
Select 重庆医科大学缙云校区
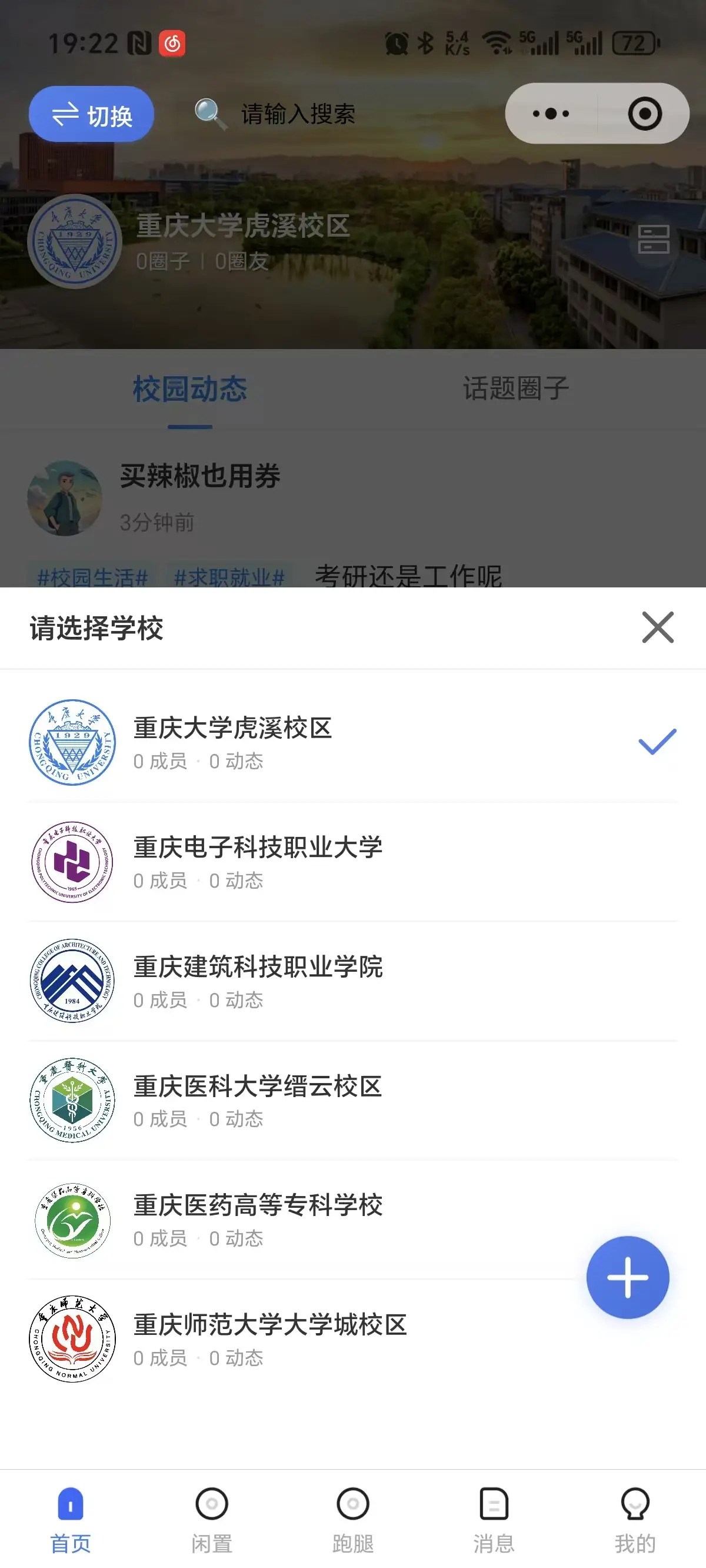pyautogui.click(x=258, y=1099)
